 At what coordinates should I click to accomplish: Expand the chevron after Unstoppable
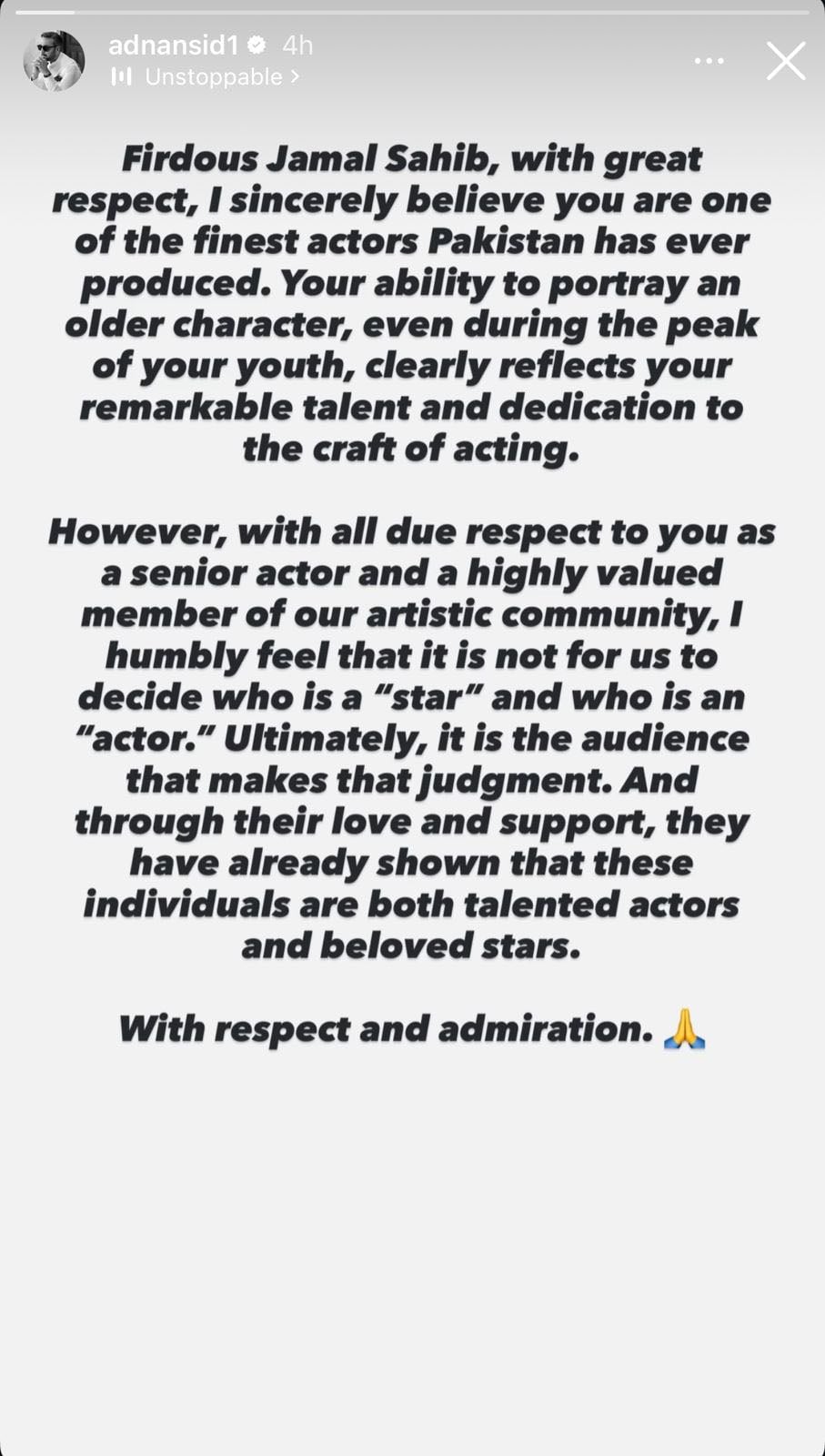click(x=293, y=78)
